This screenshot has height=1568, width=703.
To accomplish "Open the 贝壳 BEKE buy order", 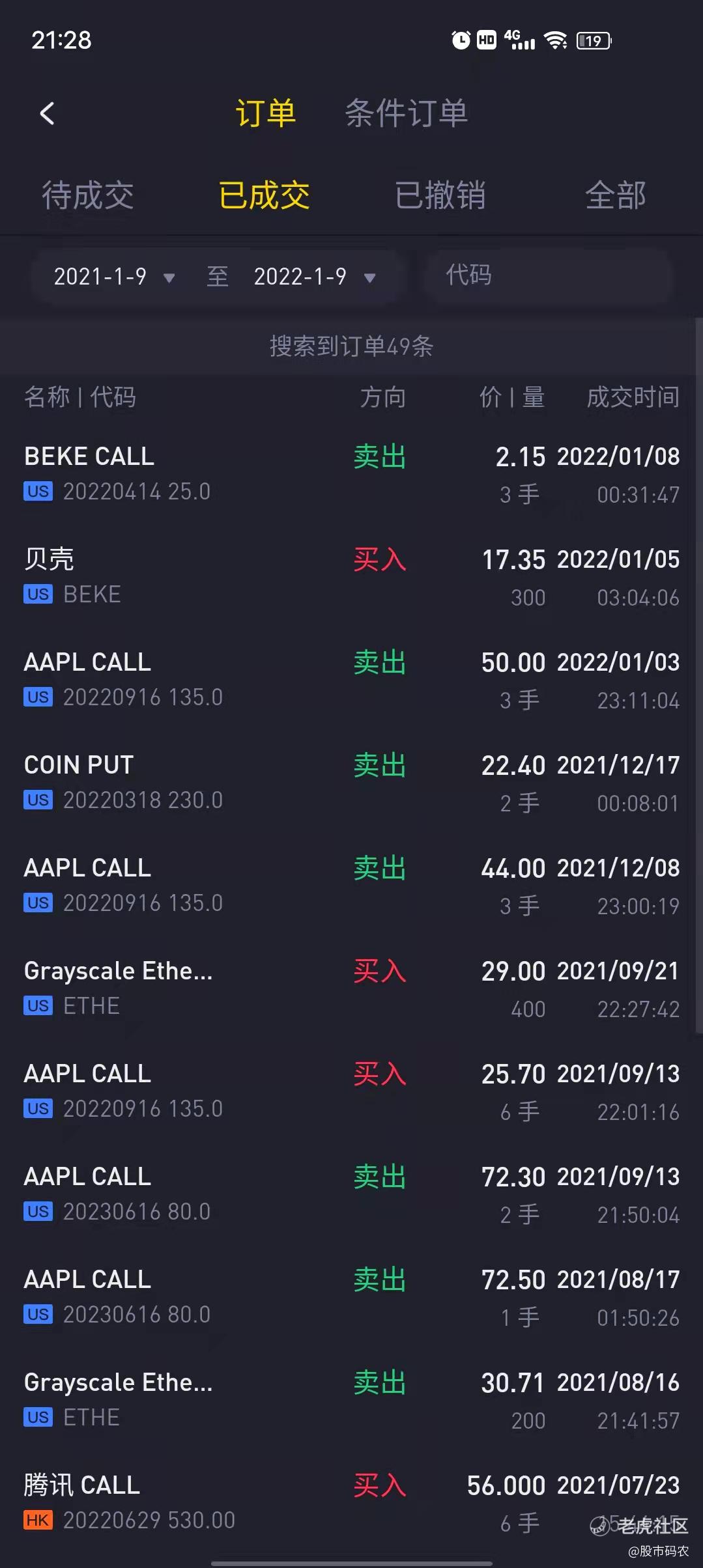I will (x=351, y=577).
